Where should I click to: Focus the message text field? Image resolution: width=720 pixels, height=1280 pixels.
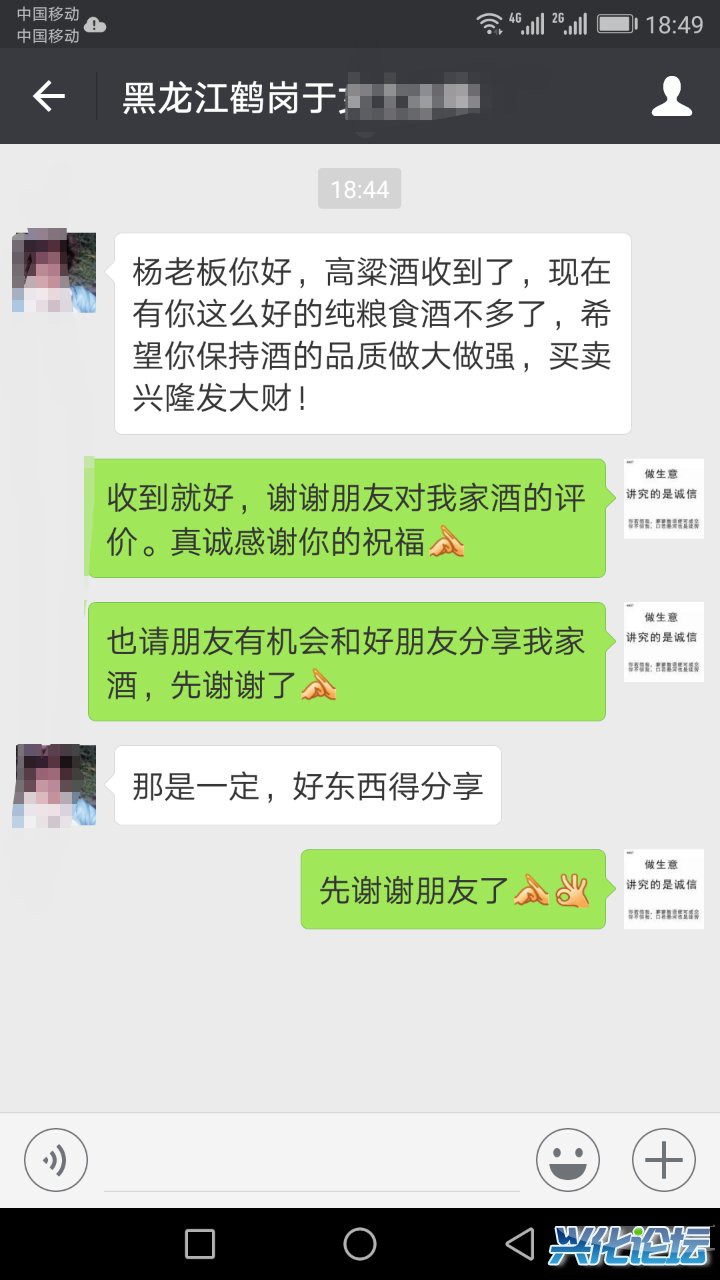point(312,1162)
